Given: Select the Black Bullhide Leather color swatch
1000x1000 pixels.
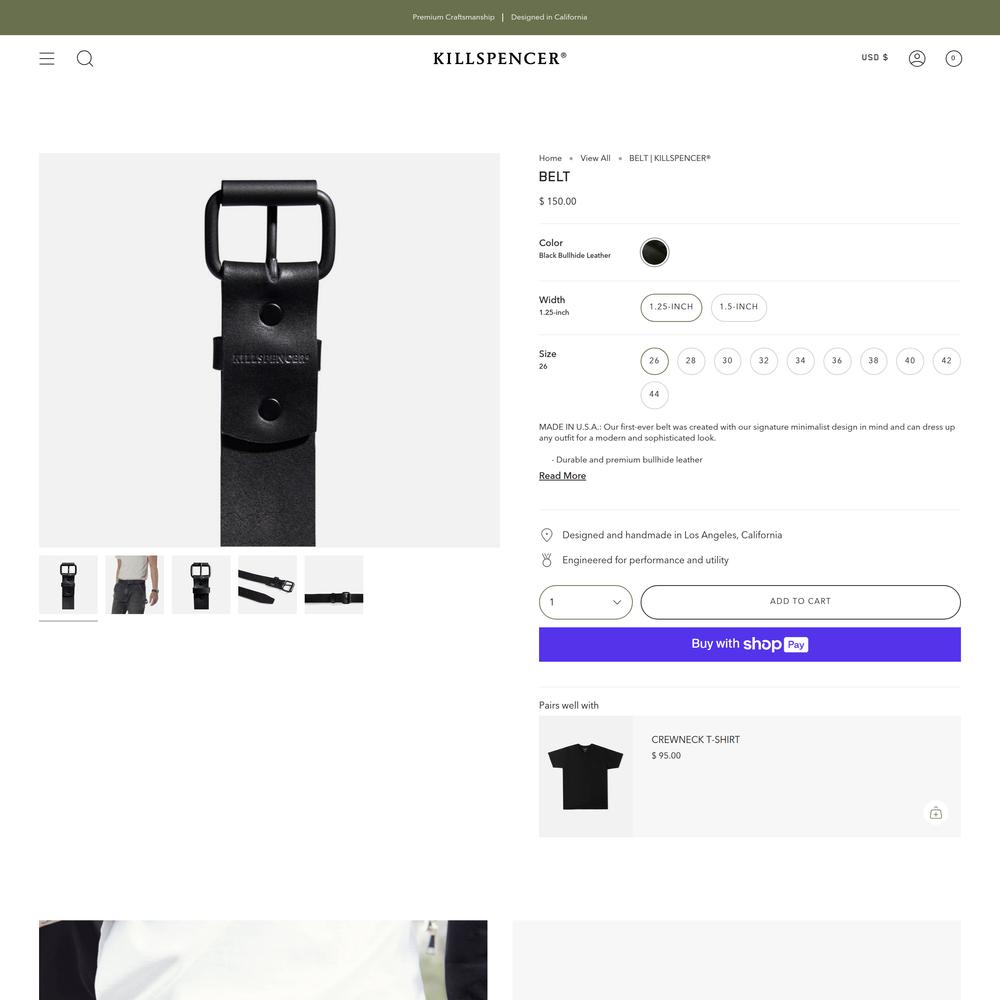Looking at the screenshot, I should pyautogui.click(x=654, y=252).
